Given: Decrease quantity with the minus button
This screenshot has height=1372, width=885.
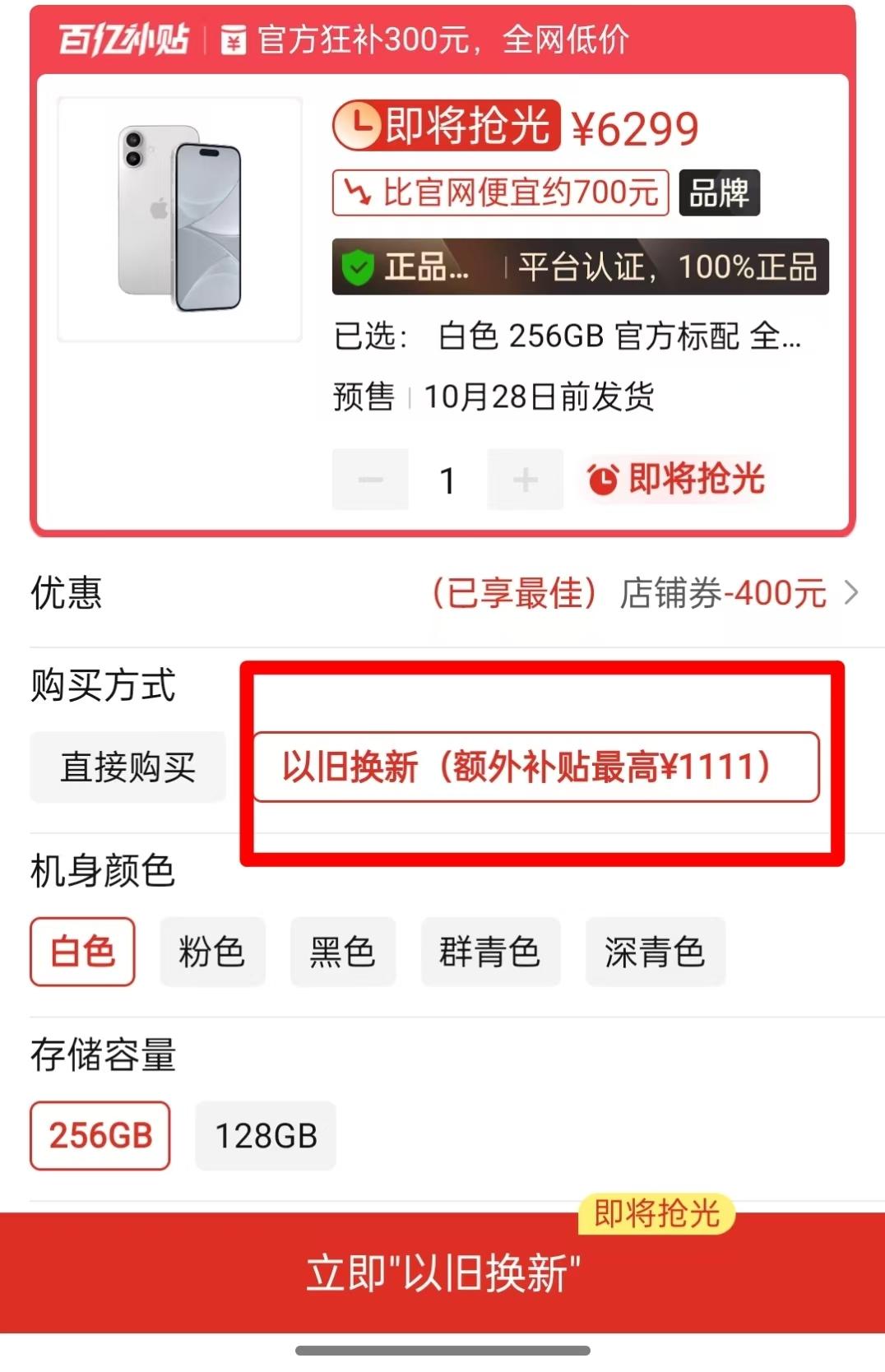Looking at the screenshot, I should point(370,480).
